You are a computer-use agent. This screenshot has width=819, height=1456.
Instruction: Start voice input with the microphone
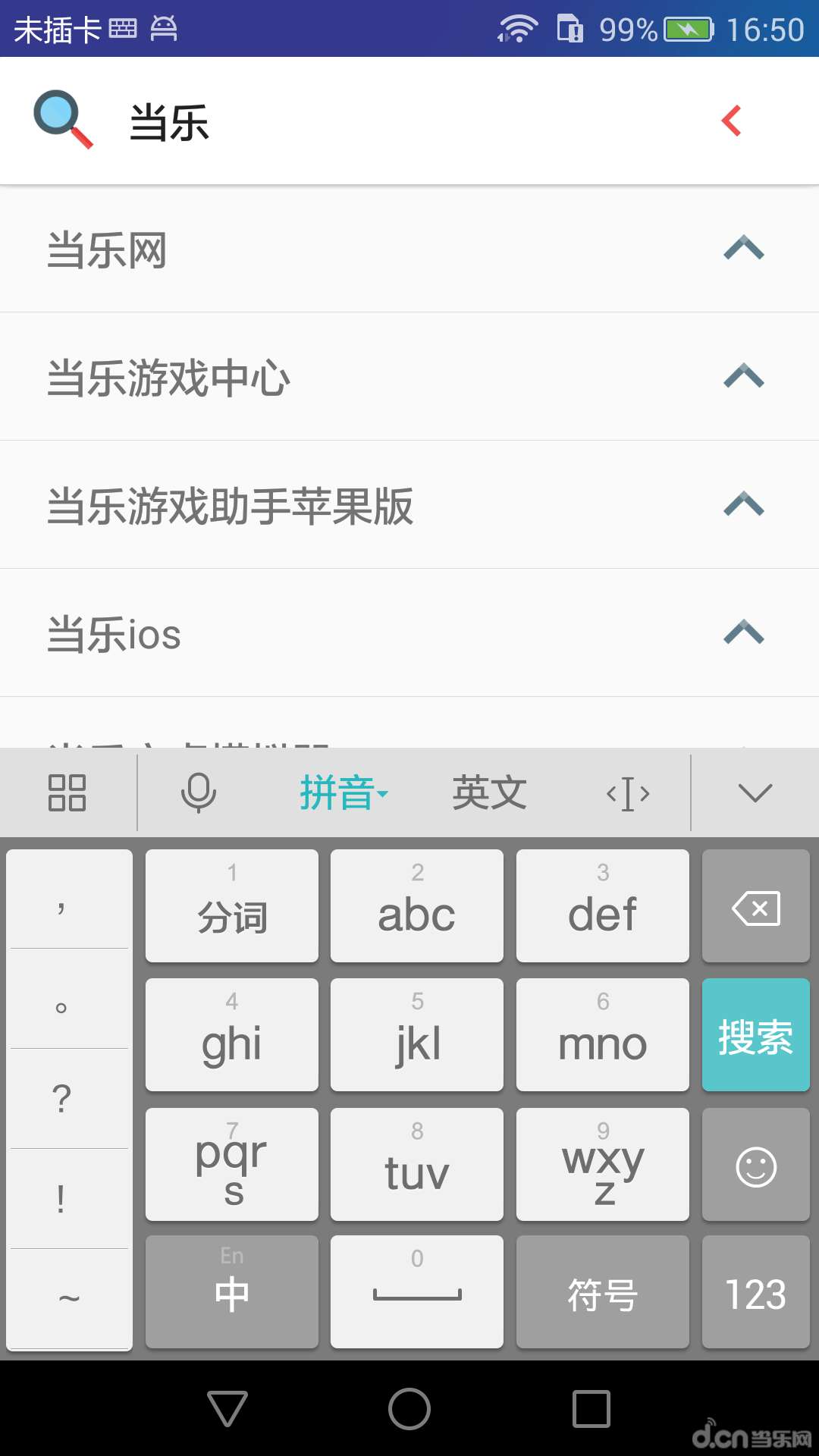[199, 793]
